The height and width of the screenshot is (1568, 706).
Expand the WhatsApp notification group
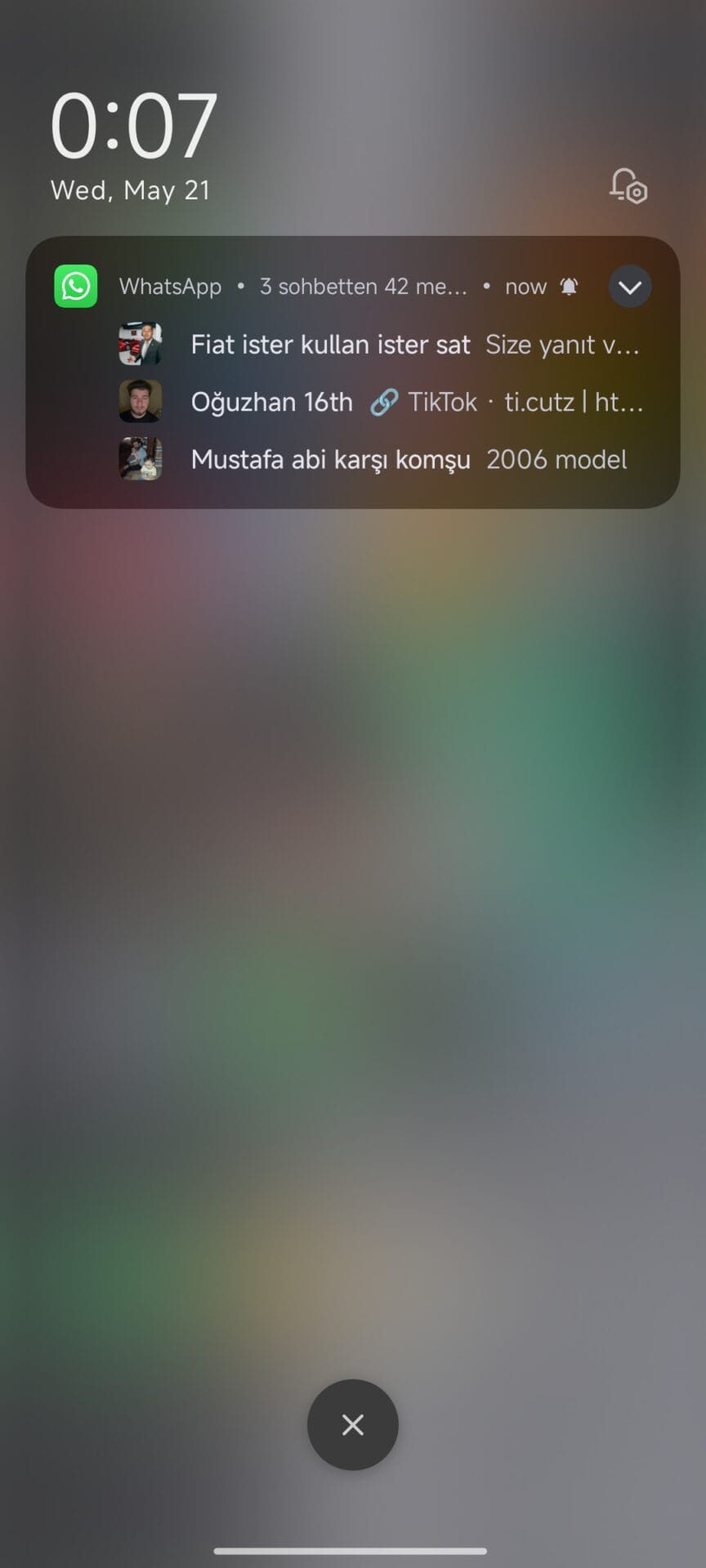[629, 287]
